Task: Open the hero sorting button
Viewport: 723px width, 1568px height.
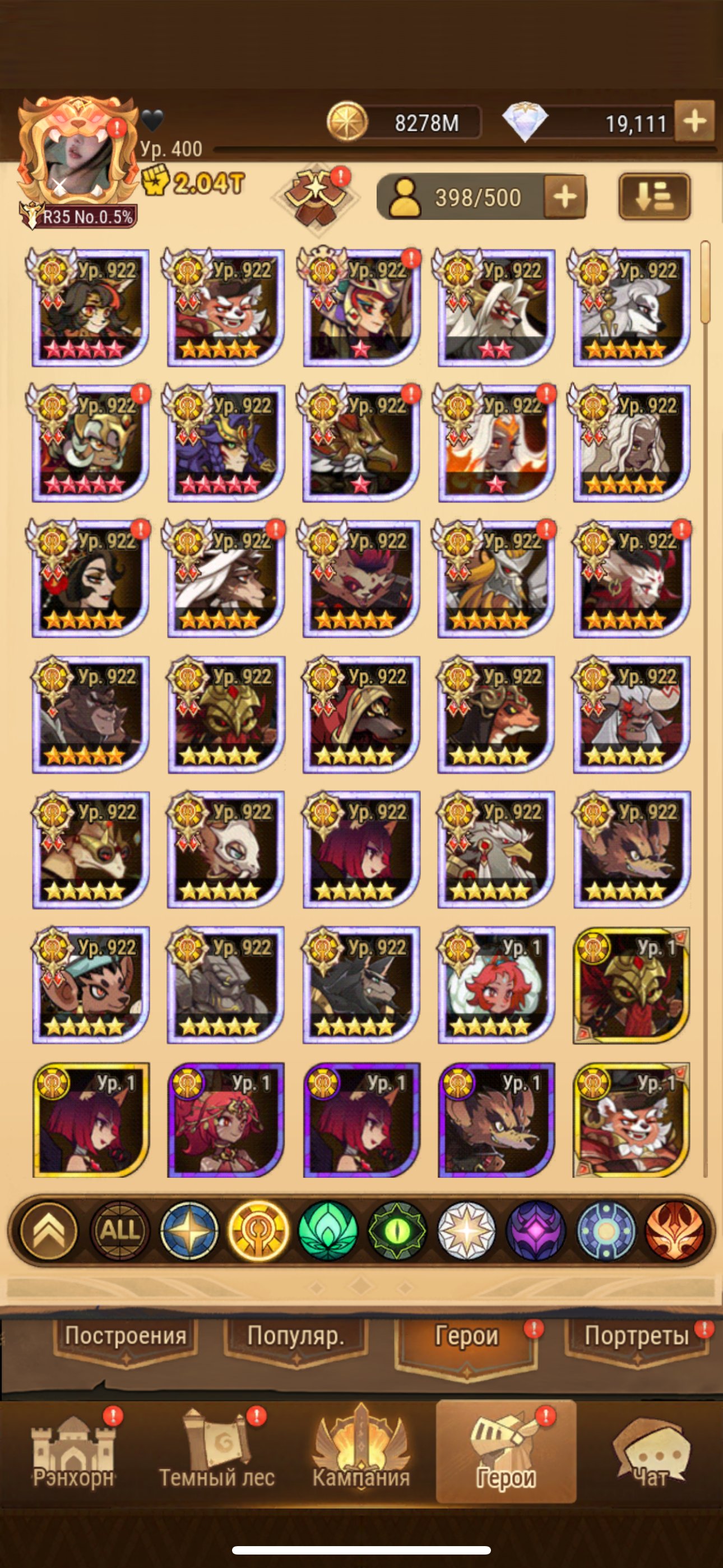Action: (x=654, y=197)
